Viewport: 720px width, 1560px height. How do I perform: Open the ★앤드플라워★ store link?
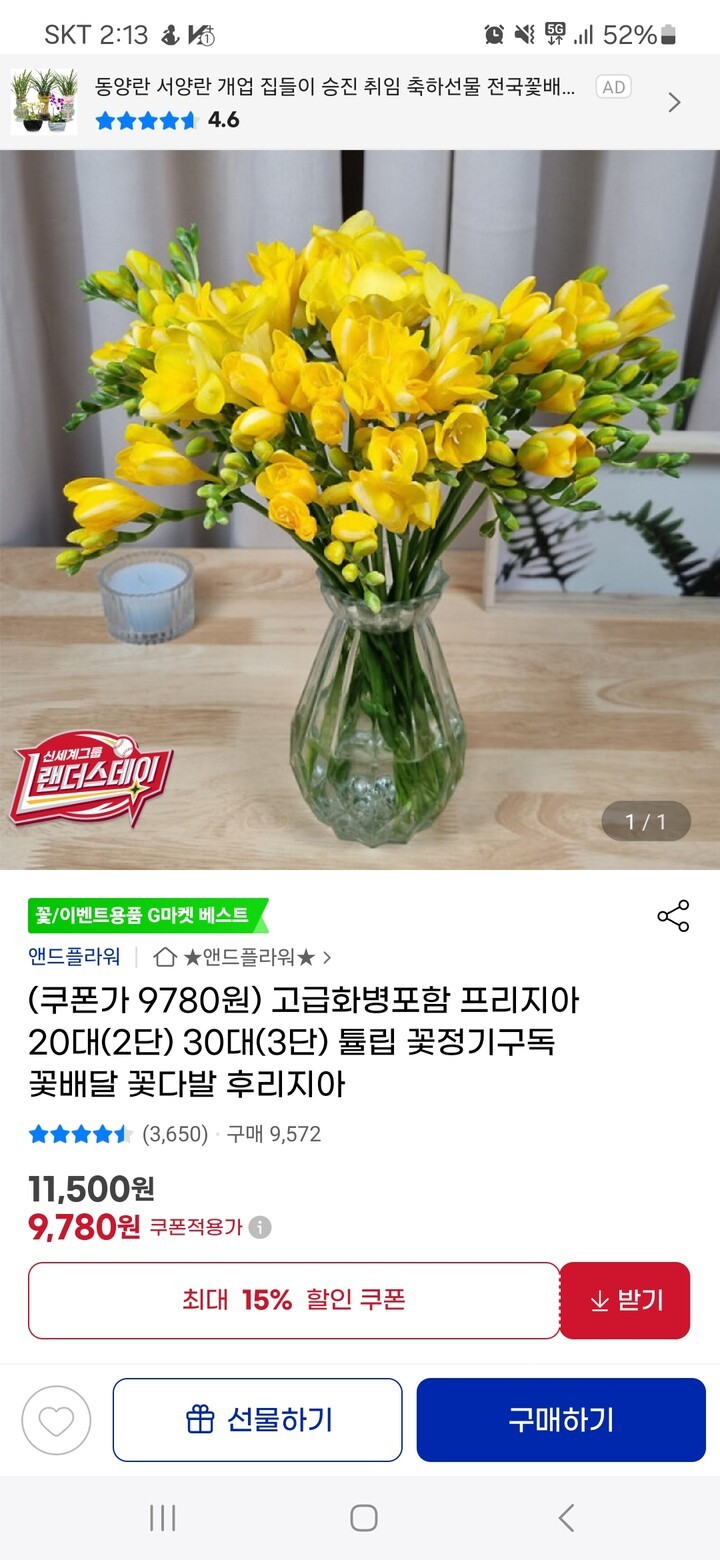(243, 957)
